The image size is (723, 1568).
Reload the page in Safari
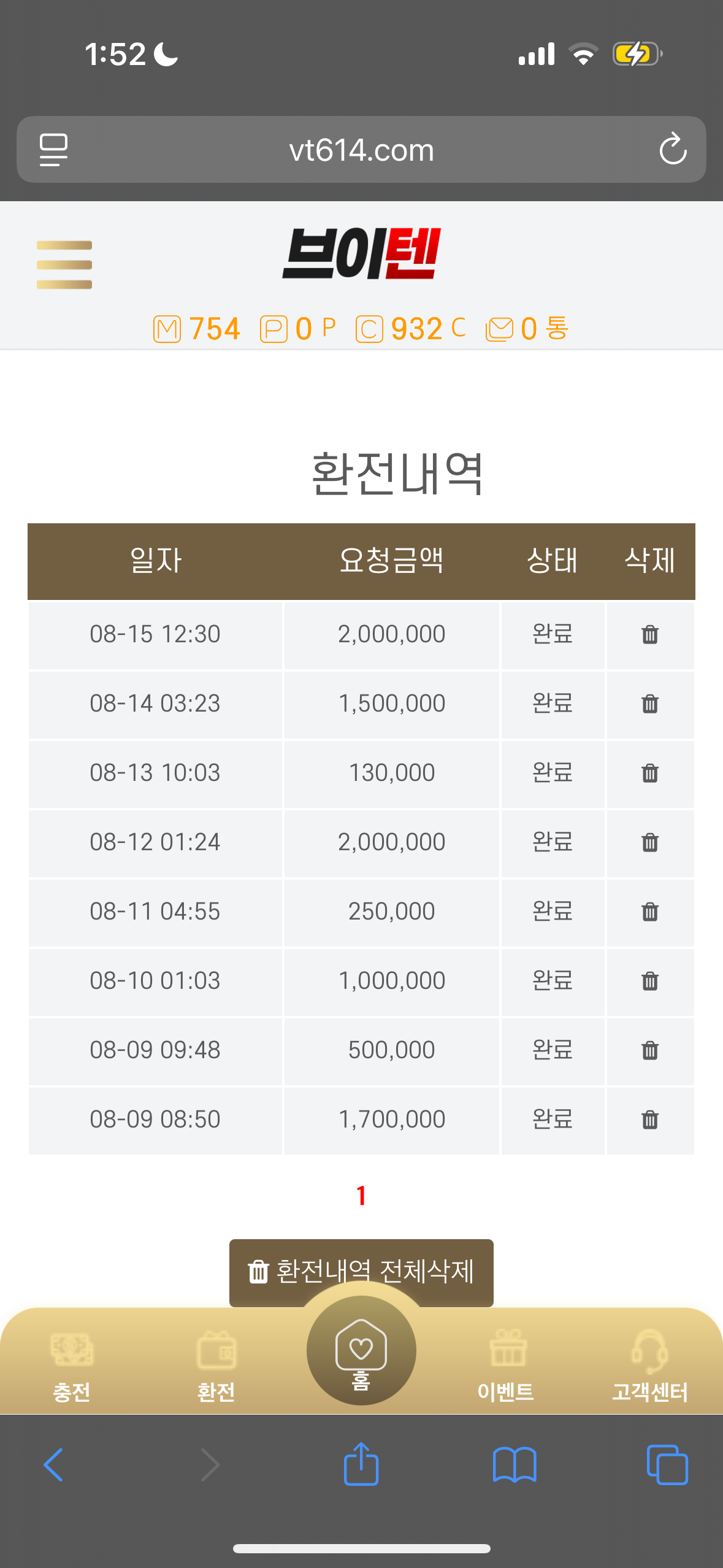[673, 149]
